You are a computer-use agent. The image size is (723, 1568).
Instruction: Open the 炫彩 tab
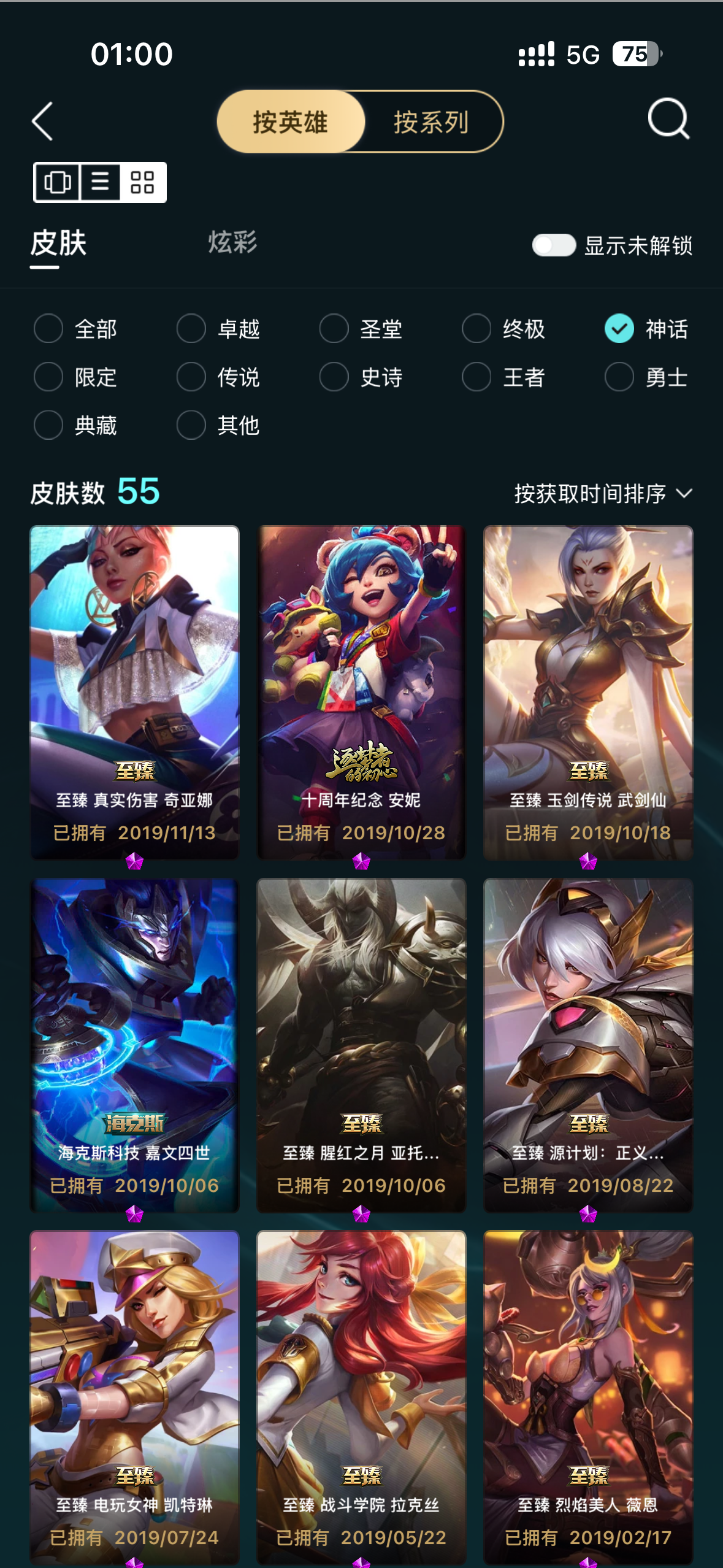[232, 242]
